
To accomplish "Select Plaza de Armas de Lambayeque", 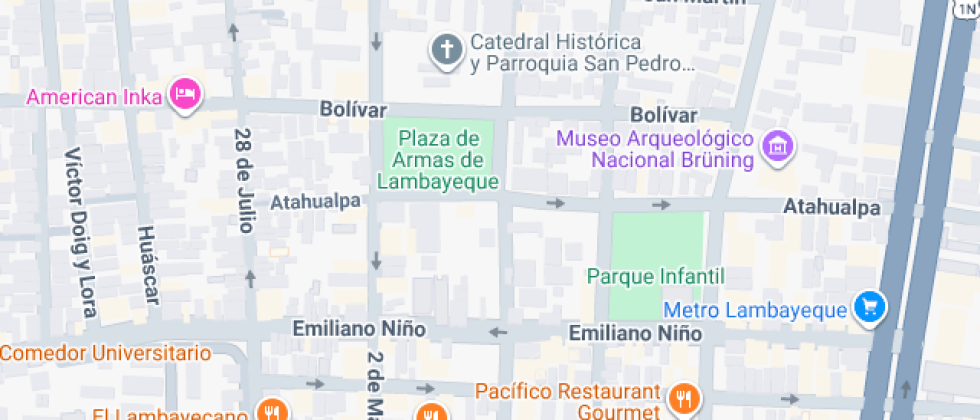I will click(x=438, y=159).
